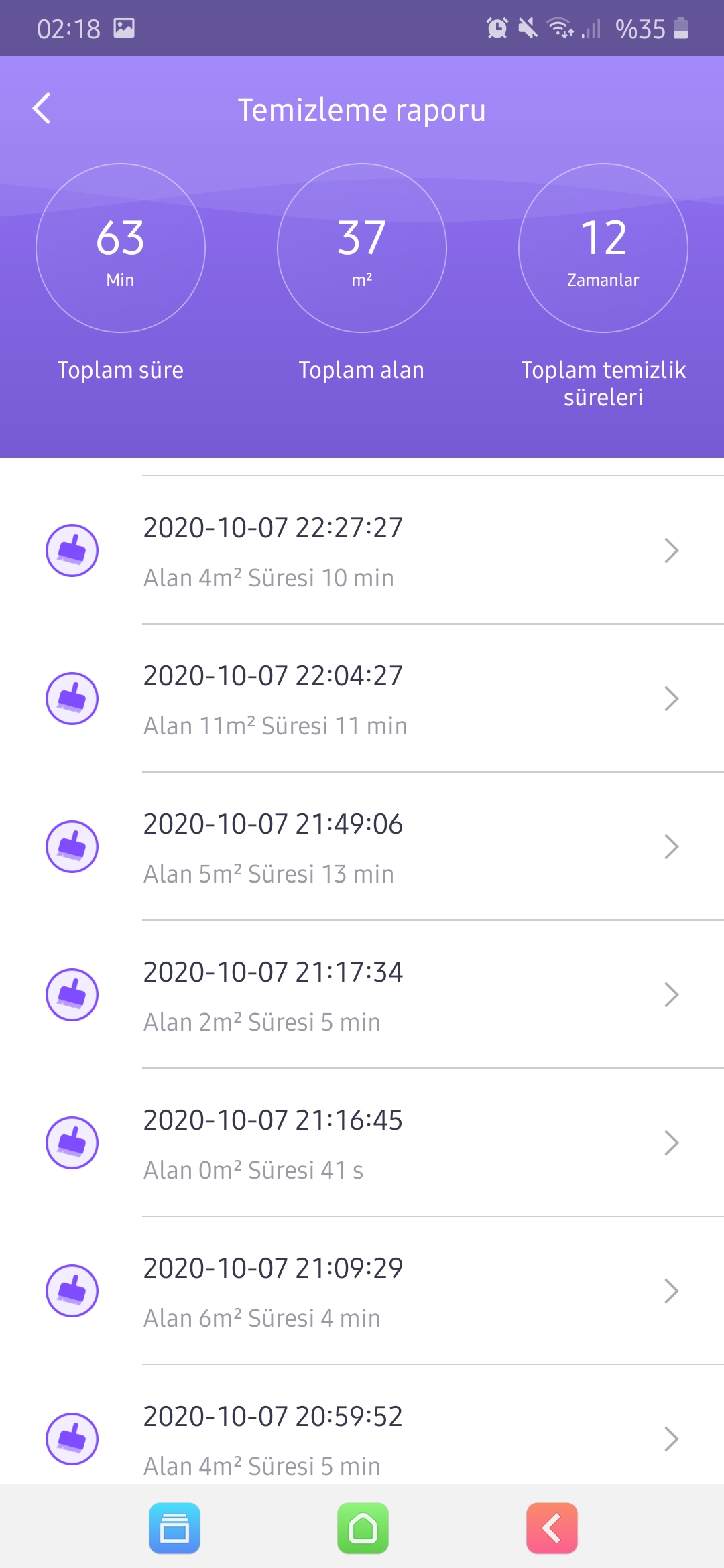
Task: Open the 20:59:52 cleaning record
Action: click(x=362, y=1425)
